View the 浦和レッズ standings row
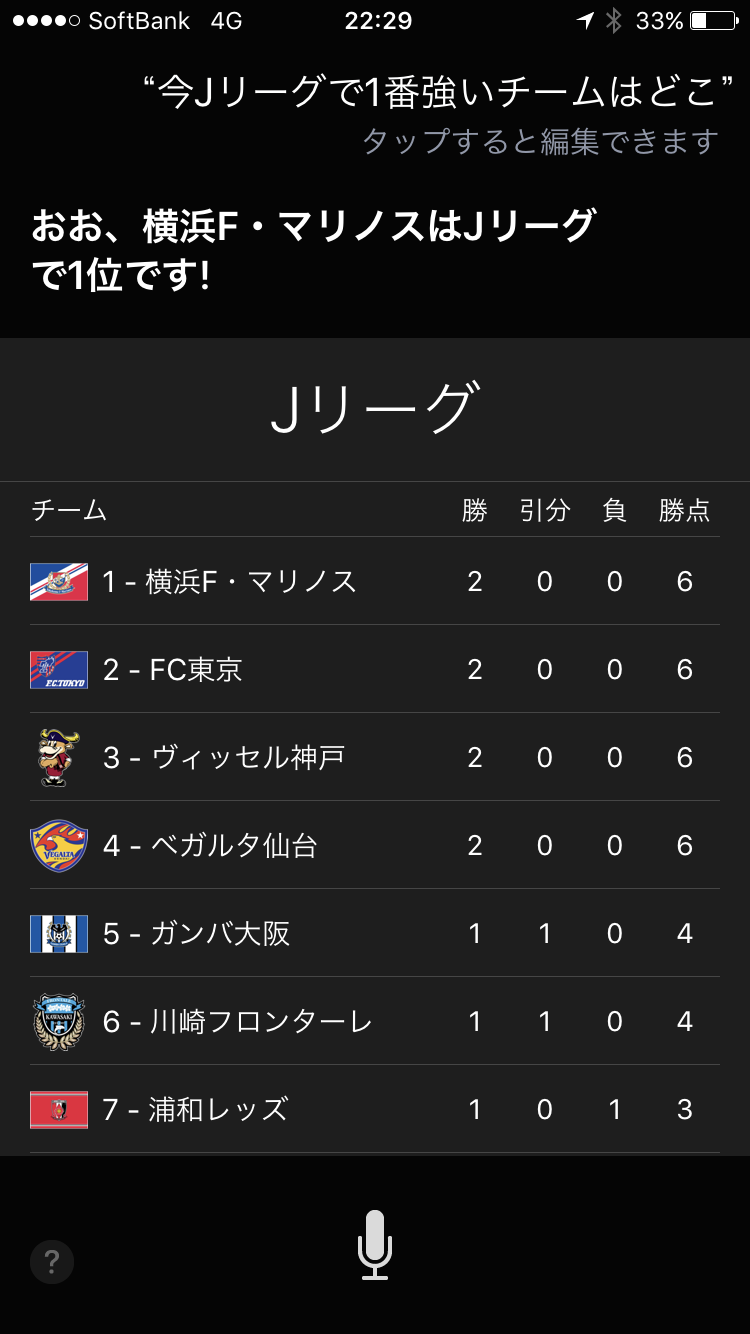 tap(375, 1109)
